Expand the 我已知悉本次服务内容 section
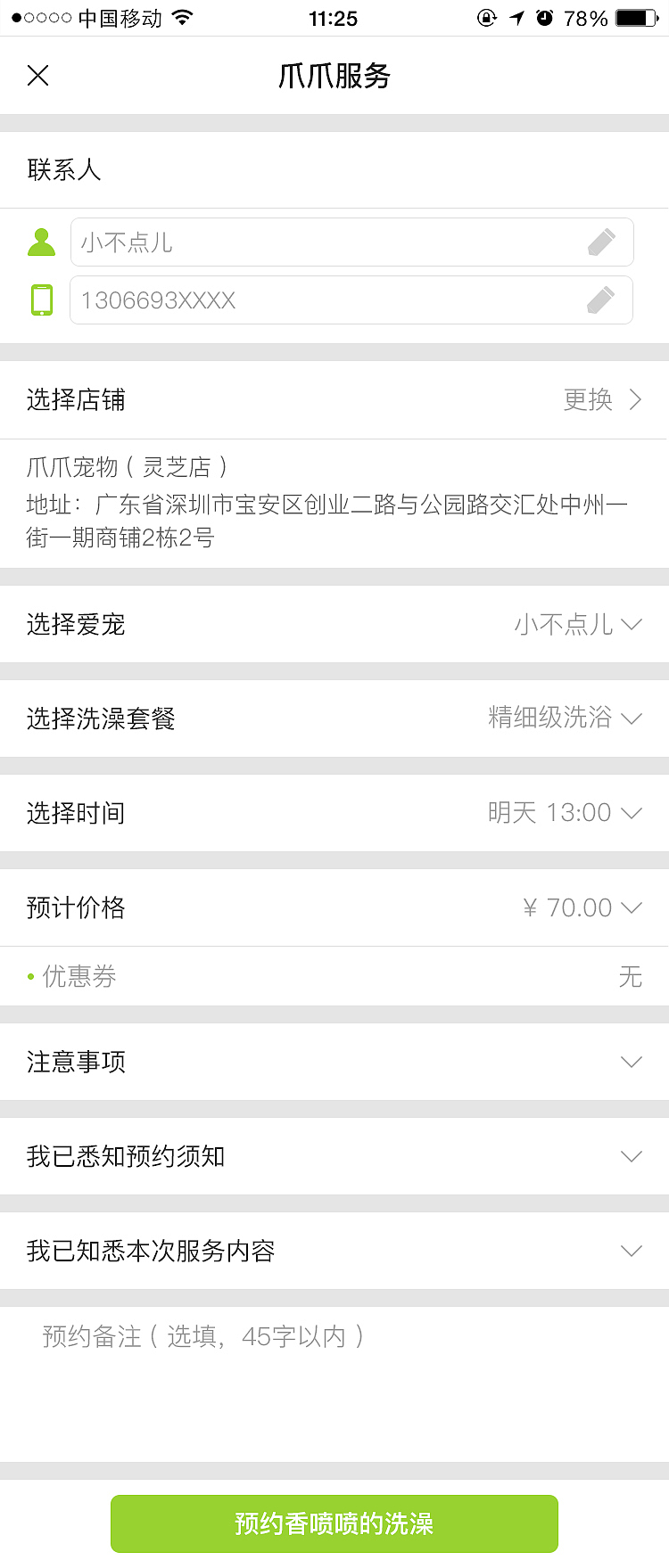 coord(632,1251)
